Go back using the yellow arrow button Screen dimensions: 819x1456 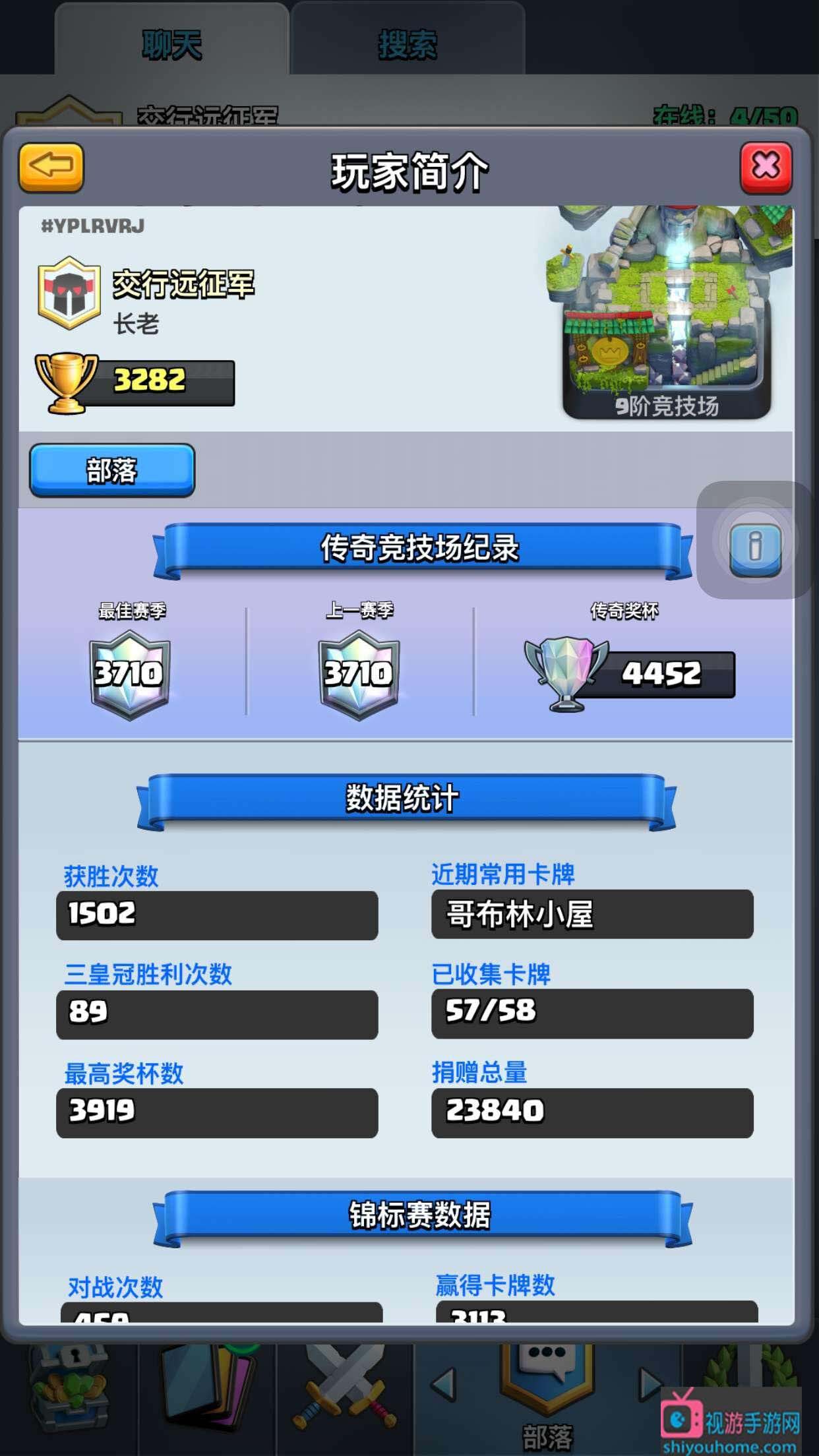[x=51, y=167]
